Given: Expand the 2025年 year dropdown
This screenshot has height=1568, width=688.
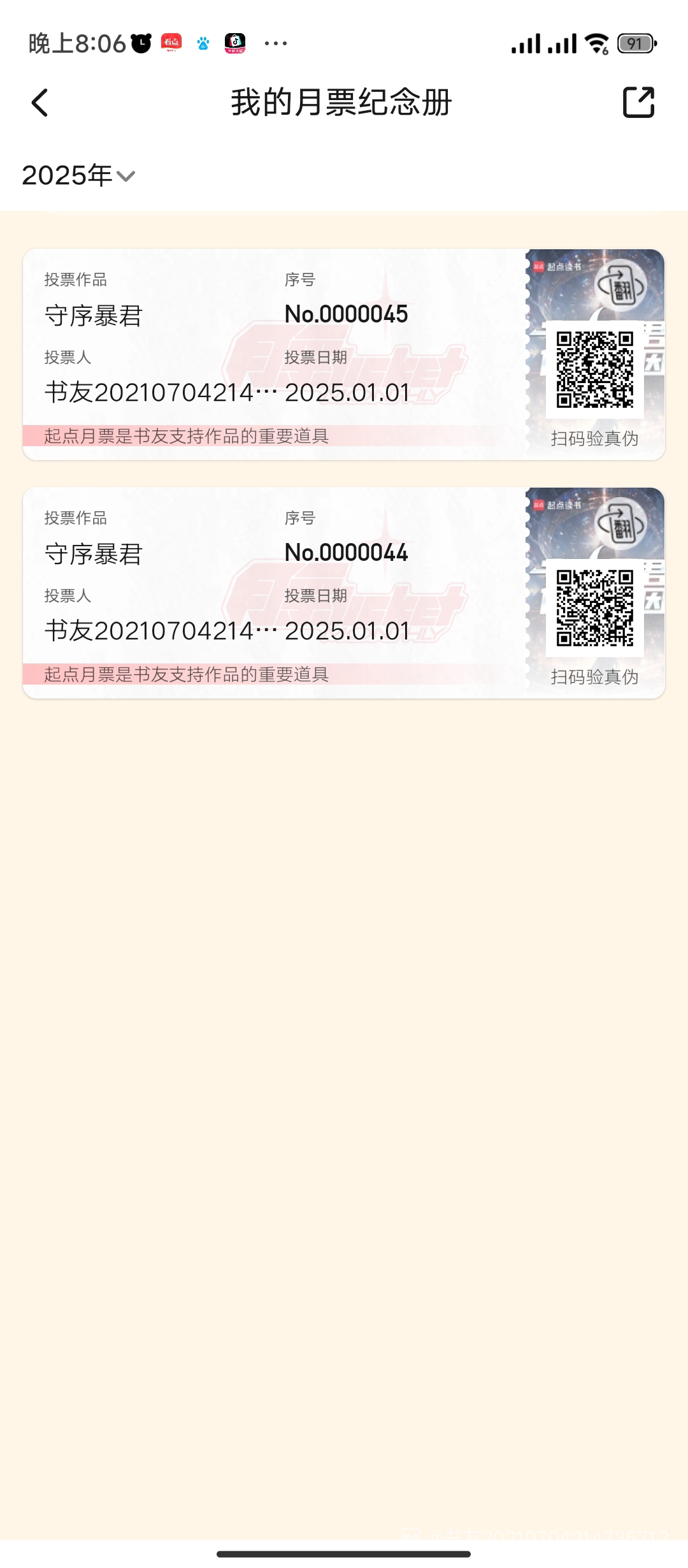Looking at the screenshot, I should pyautogui.click(x=79, y=176).
